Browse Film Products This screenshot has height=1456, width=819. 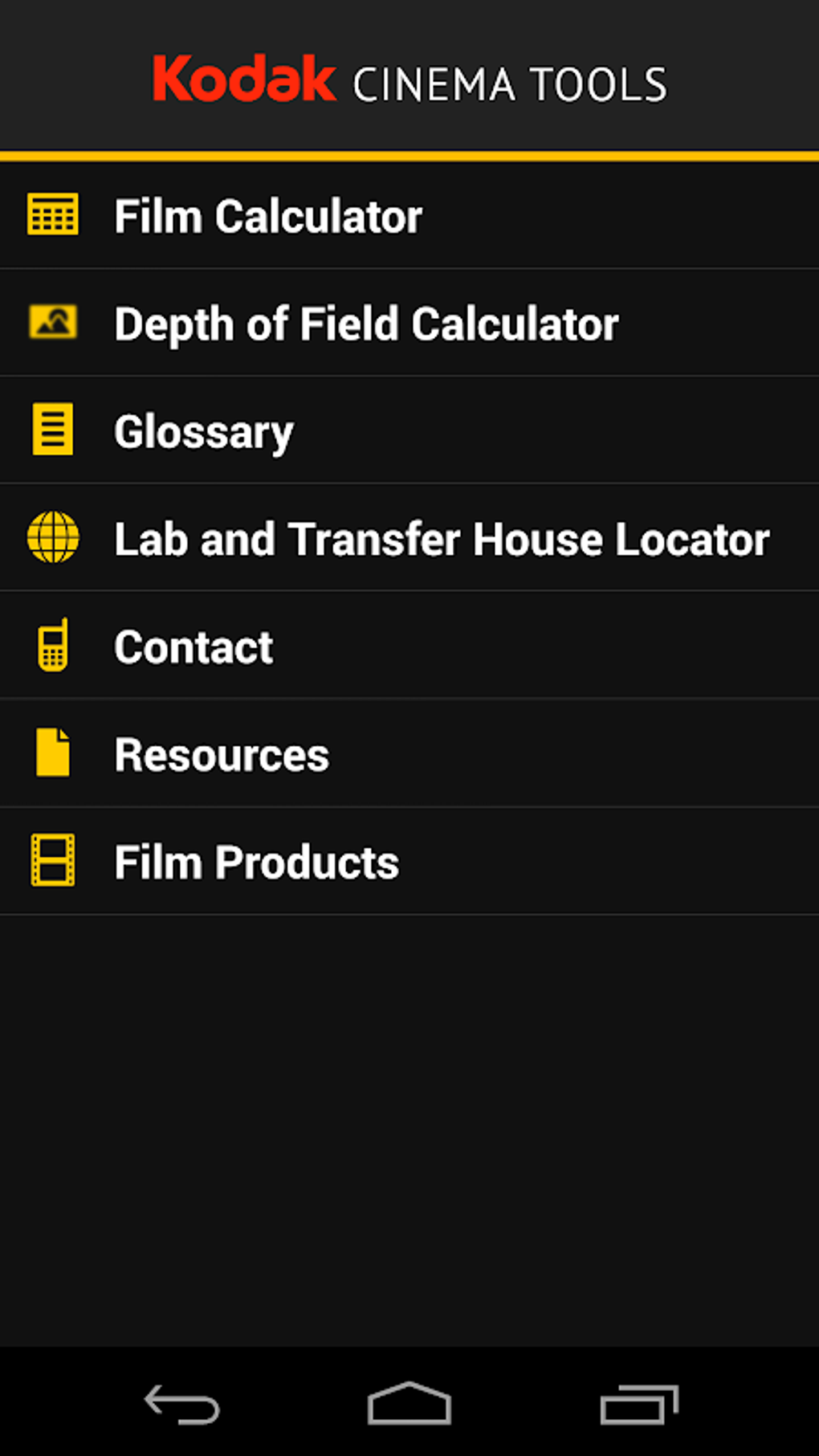[x=255, y=860]
